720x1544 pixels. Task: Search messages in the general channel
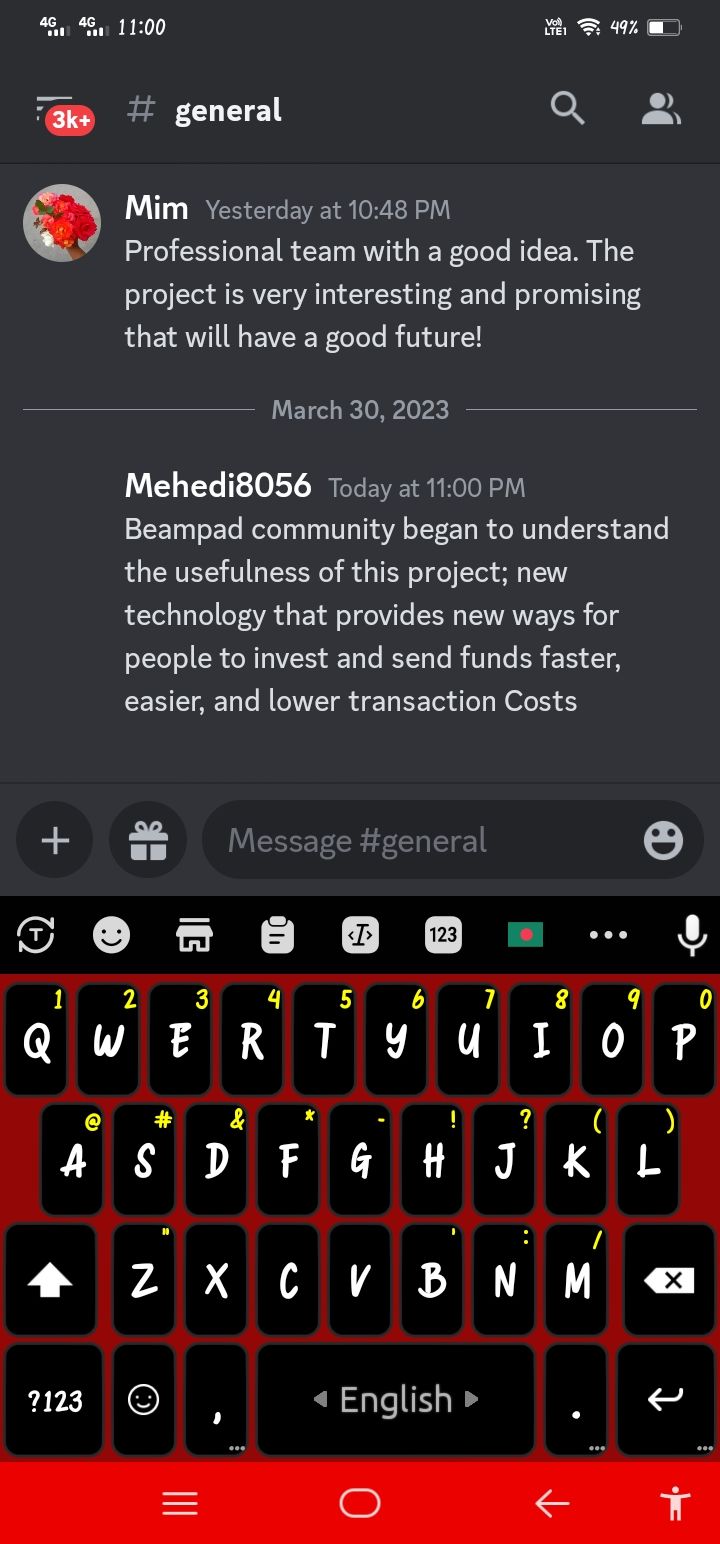[567, 108]
